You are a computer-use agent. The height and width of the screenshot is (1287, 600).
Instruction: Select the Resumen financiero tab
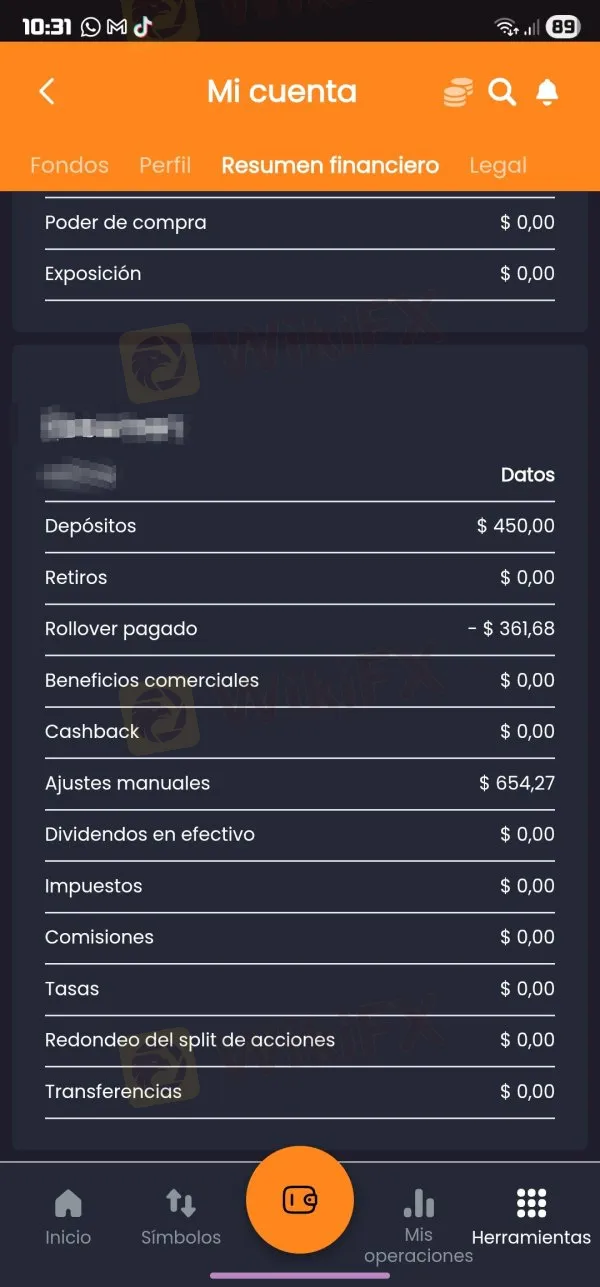click(330, 165)
